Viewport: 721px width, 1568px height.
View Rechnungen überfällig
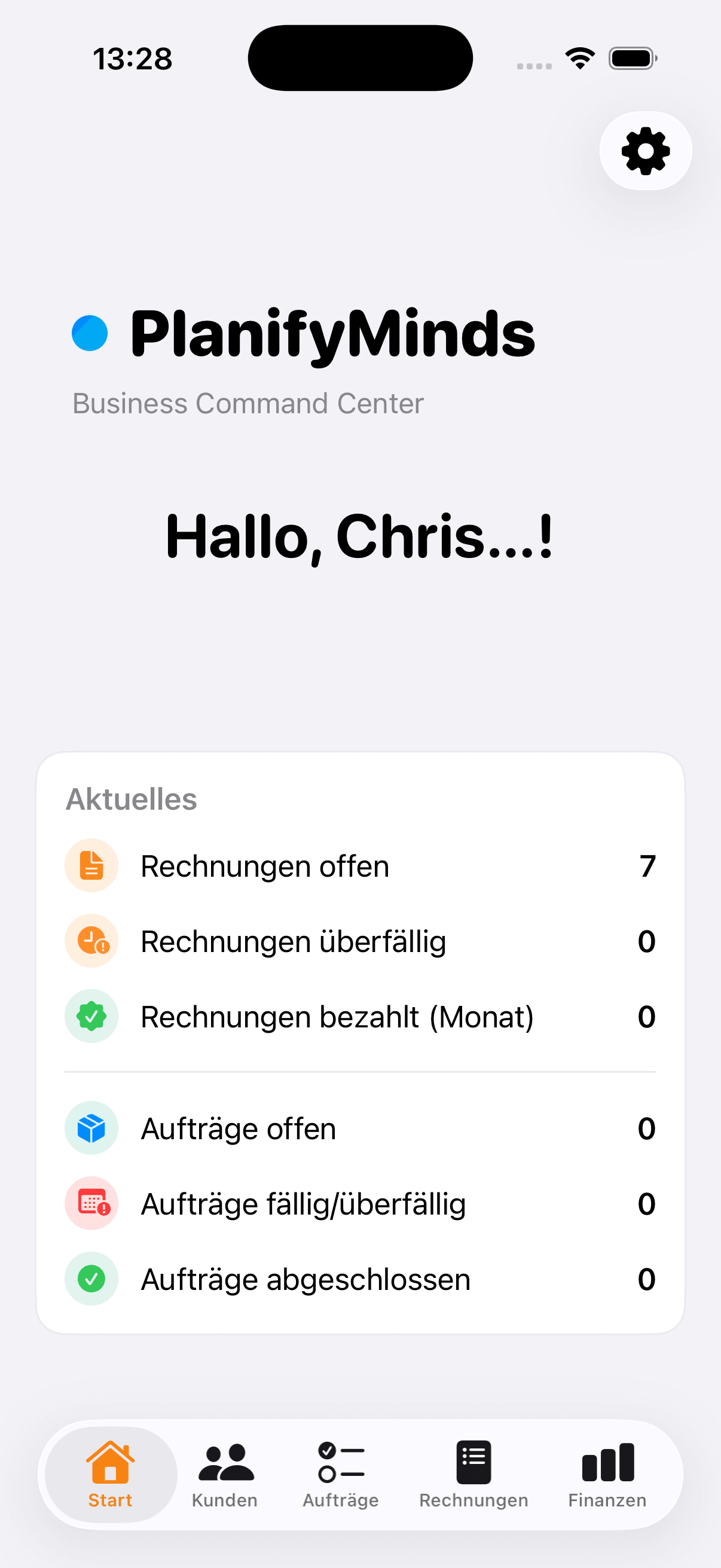[360, 941]
